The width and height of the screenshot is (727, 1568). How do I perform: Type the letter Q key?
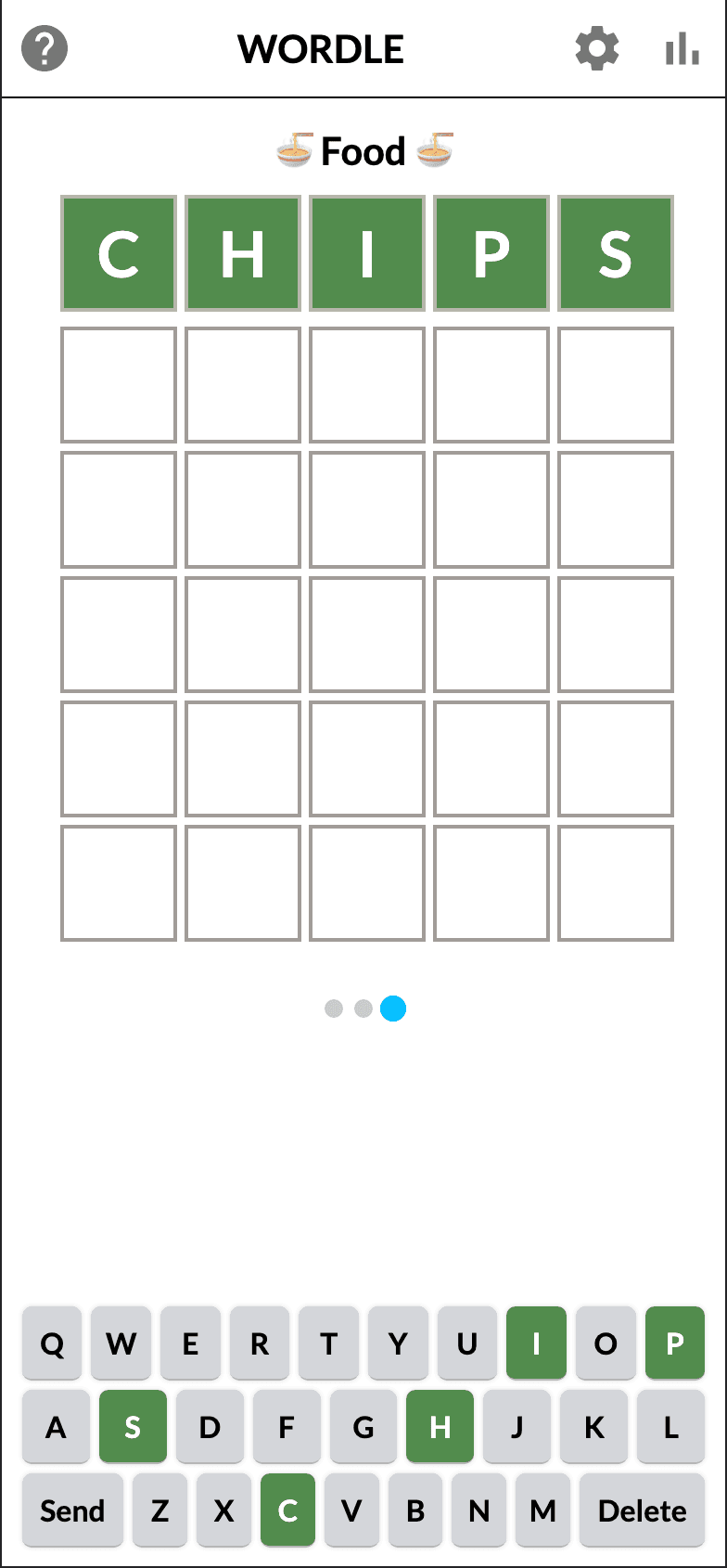click(x=52, y=1343)
